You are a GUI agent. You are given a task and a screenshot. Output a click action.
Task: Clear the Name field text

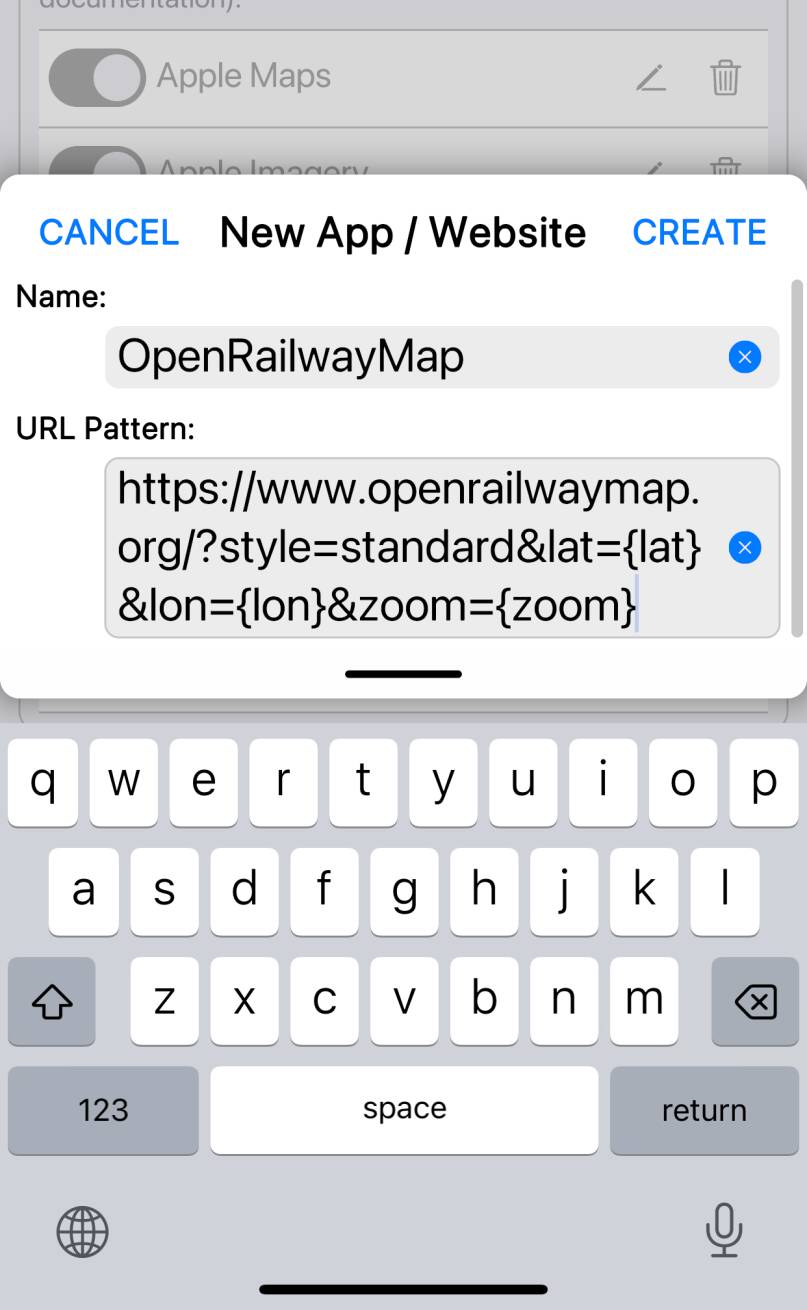pos(744,357)
